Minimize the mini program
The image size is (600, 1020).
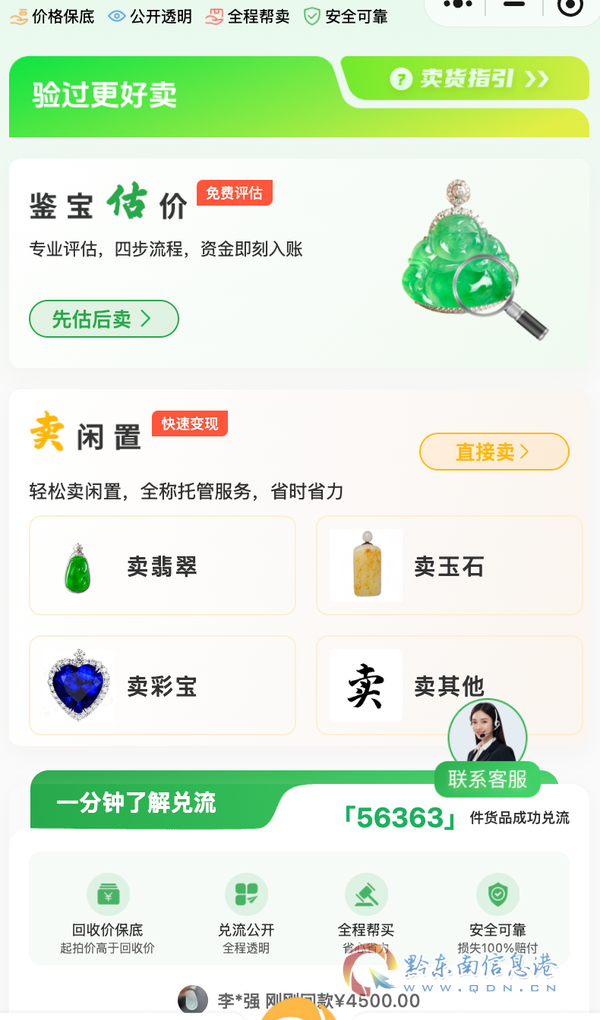(x=514, y=5)
